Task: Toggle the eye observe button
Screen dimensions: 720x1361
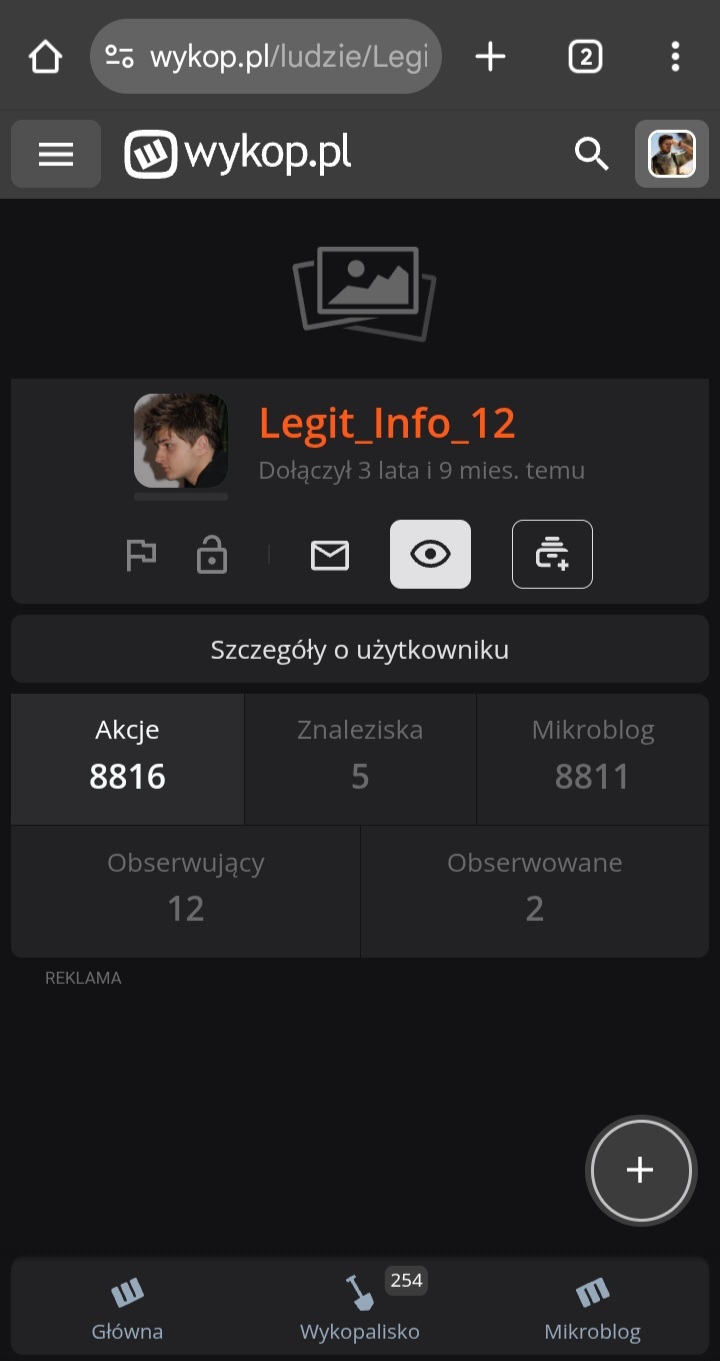Action: coord(430,554)
